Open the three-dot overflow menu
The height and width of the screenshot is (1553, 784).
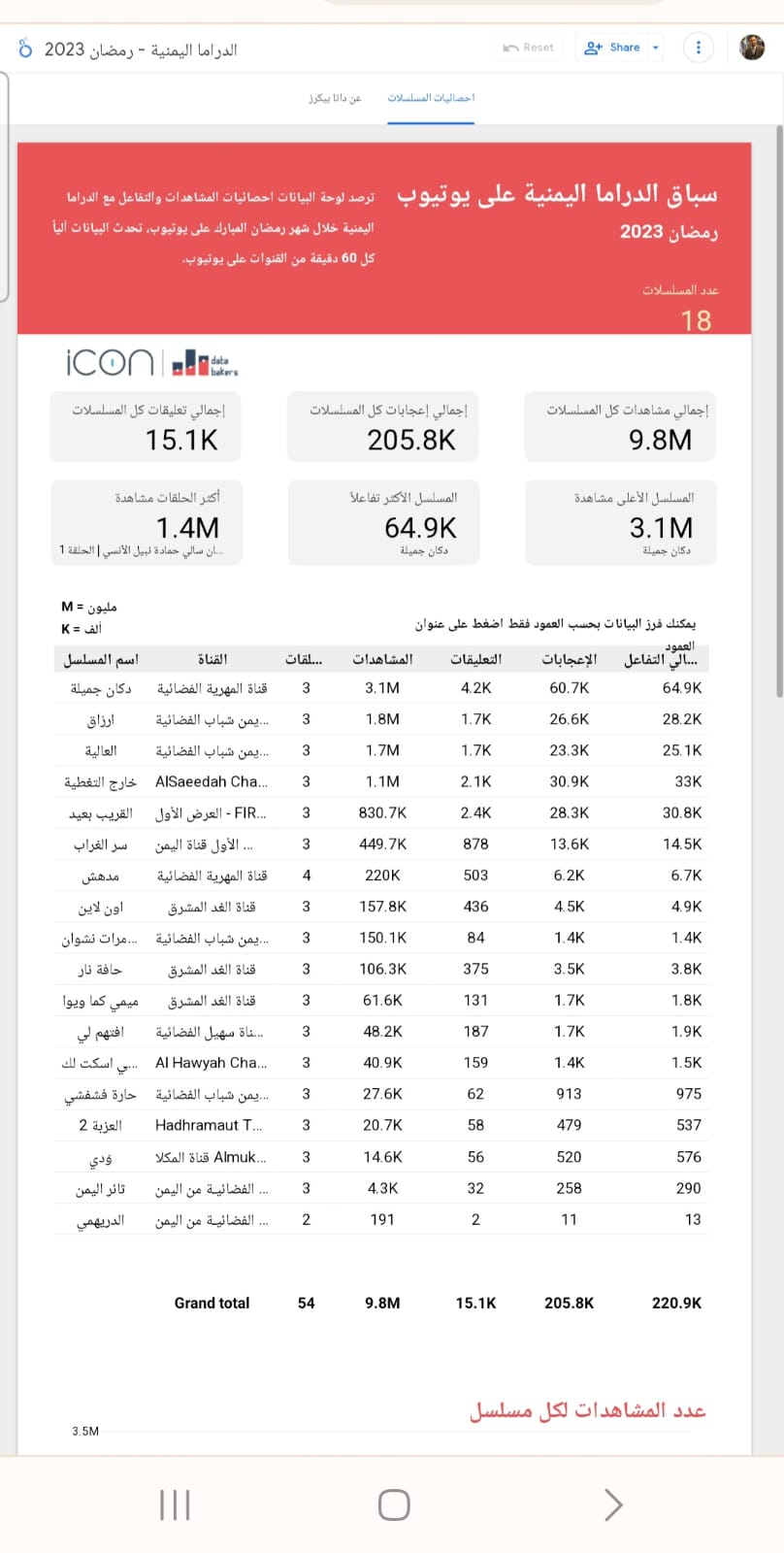[x=699, y=48]
